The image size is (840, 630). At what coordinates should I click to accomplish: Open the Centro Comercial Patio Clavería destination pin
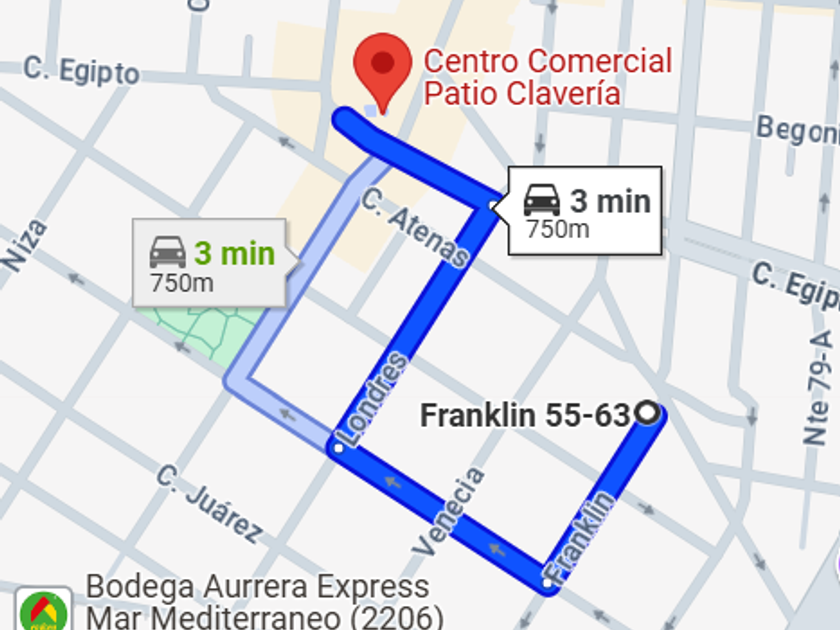(384, 66)
